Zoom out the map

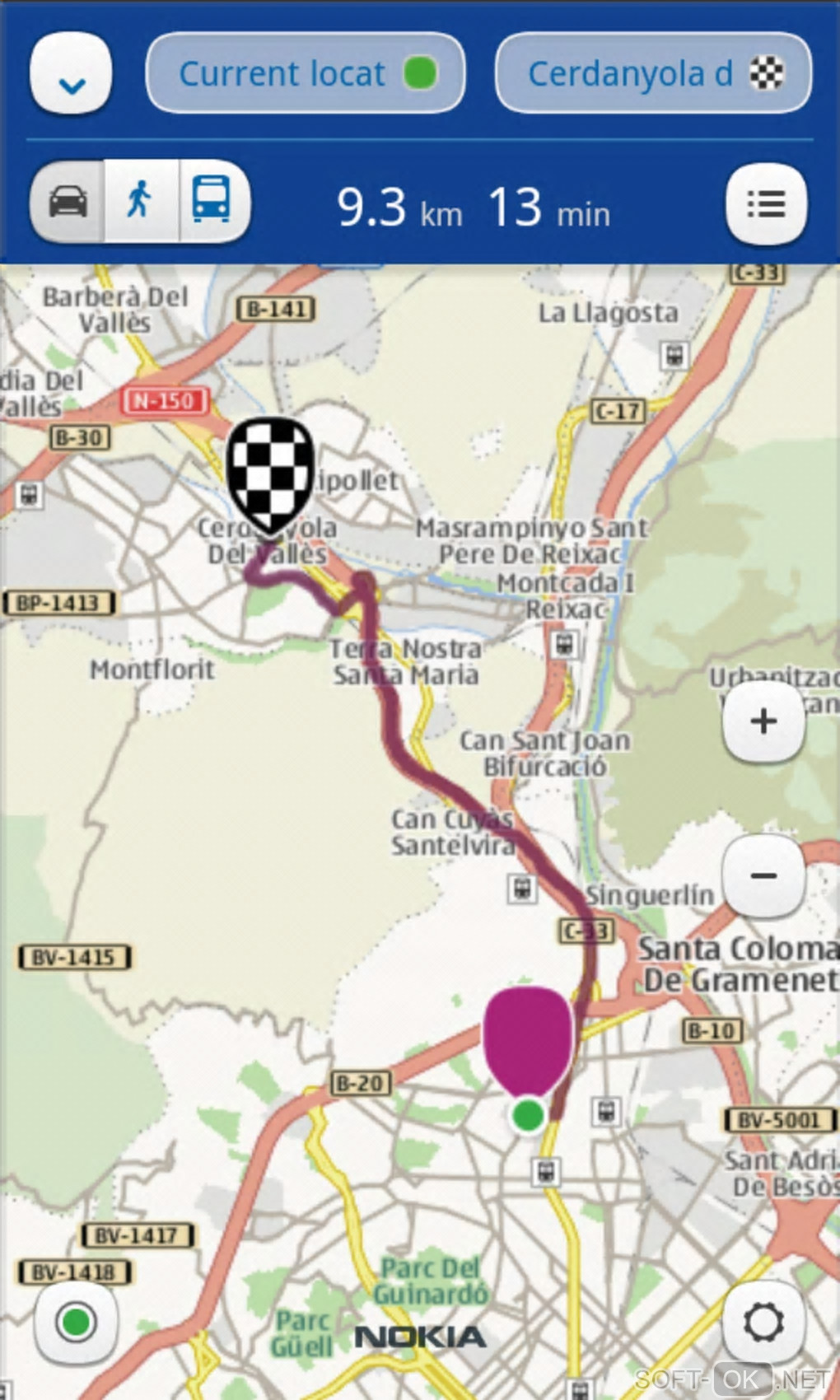coord(763,875)
